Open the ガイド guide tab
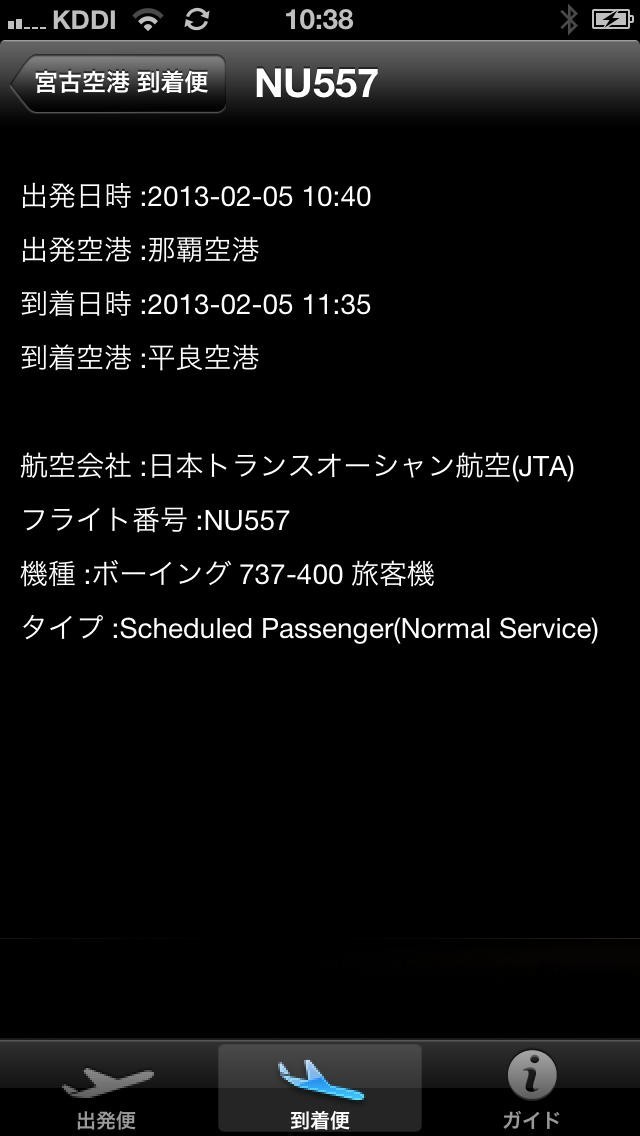Image resolution: width=640 pixels, height=1136 pixels. (x=531, y=1090)
